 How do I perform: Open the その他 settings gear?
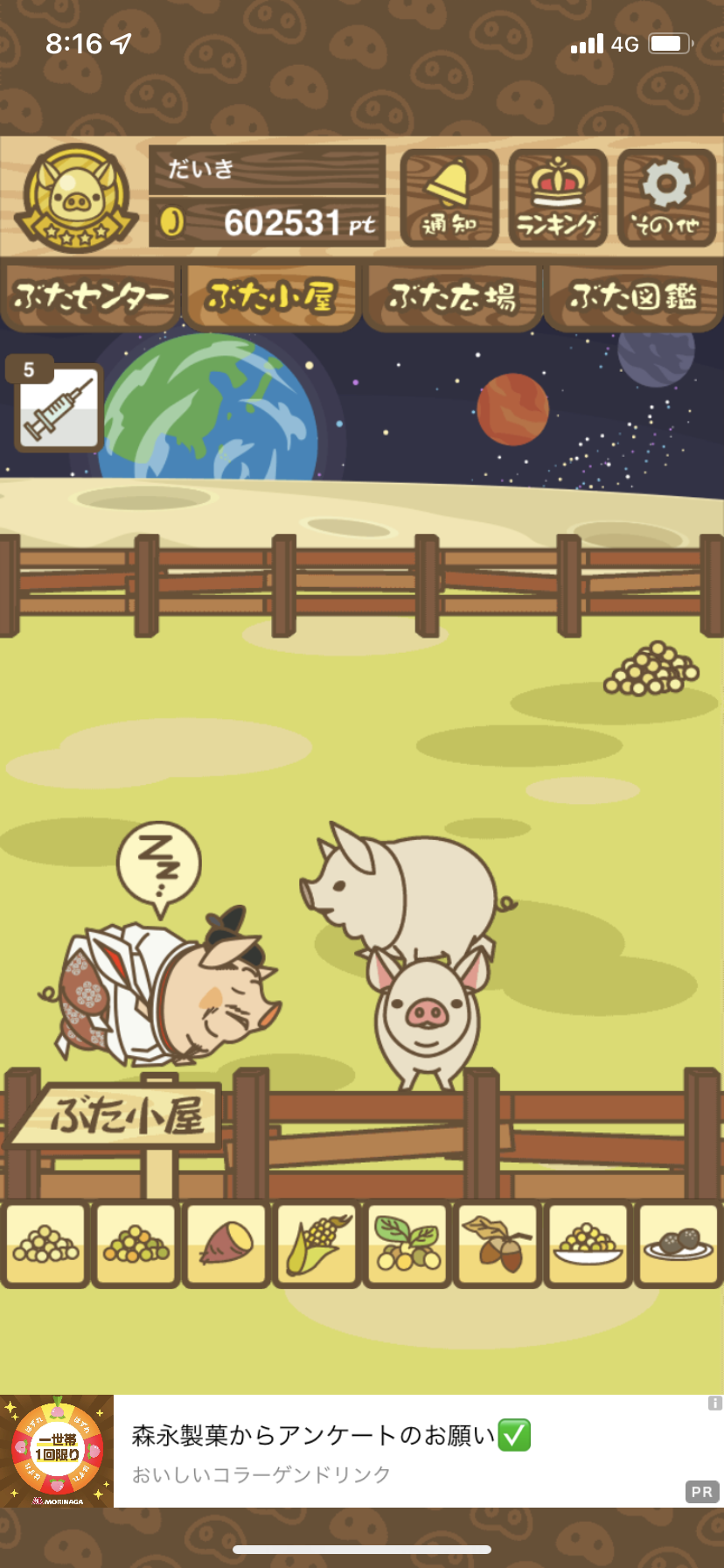coord(666,199)
